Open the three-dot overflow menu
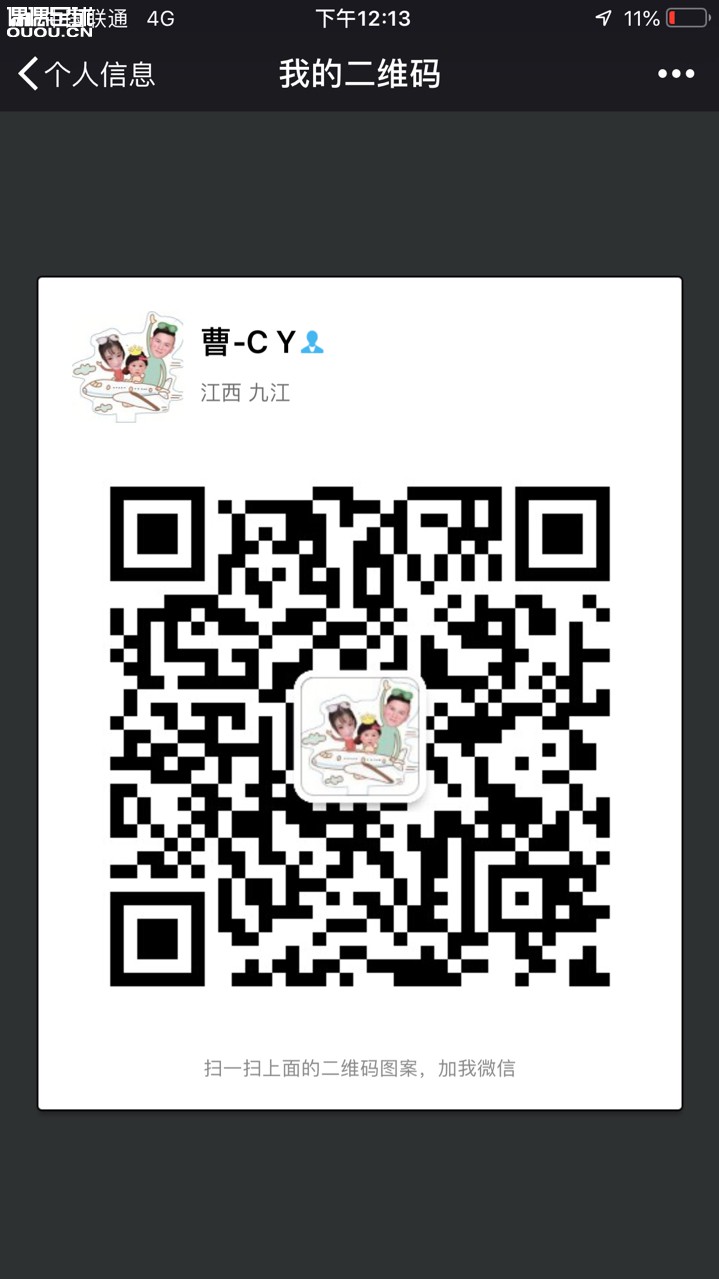The image size is (719, 1279). pyautogui.click(x=675, y=74)
